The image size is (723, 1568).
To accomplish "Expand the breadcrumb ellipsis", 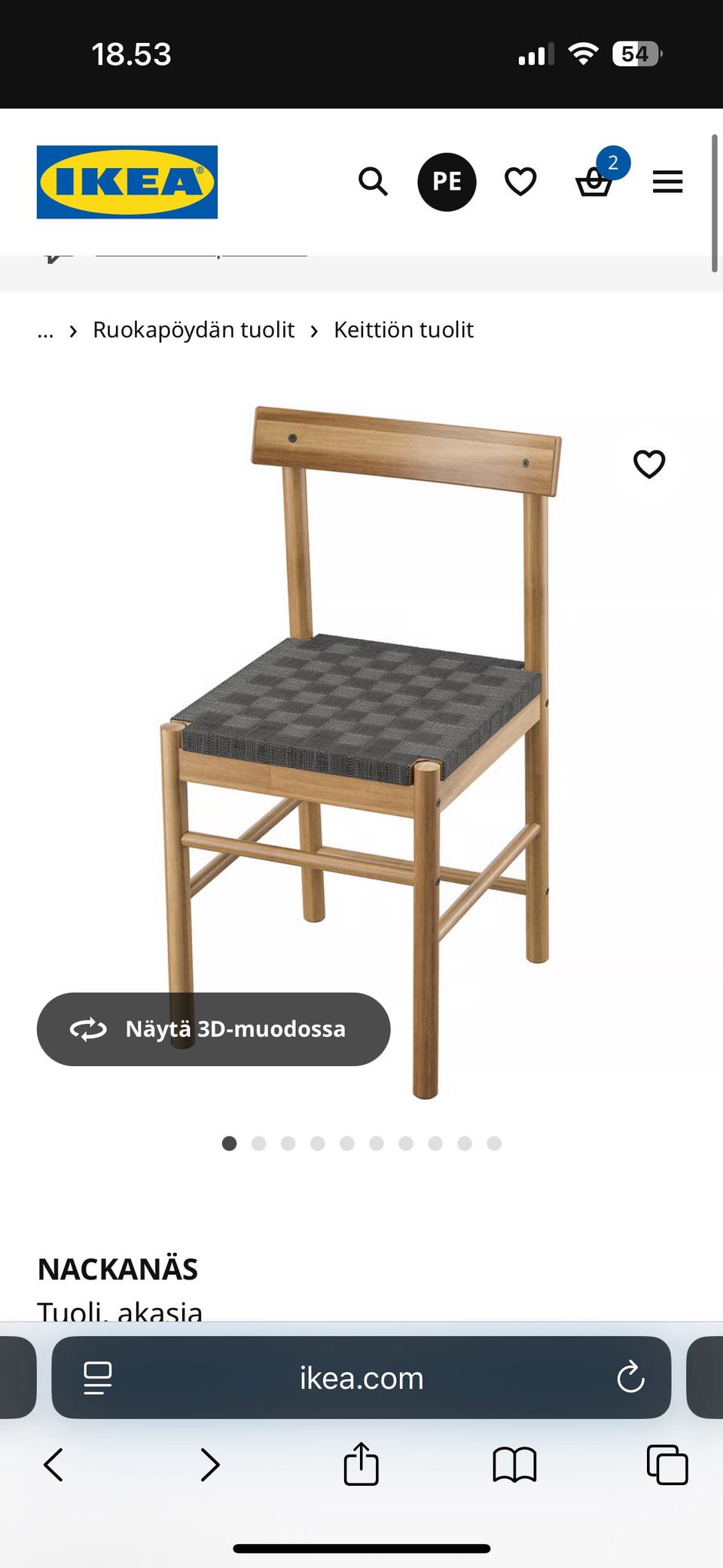I will tap(45, 329).
